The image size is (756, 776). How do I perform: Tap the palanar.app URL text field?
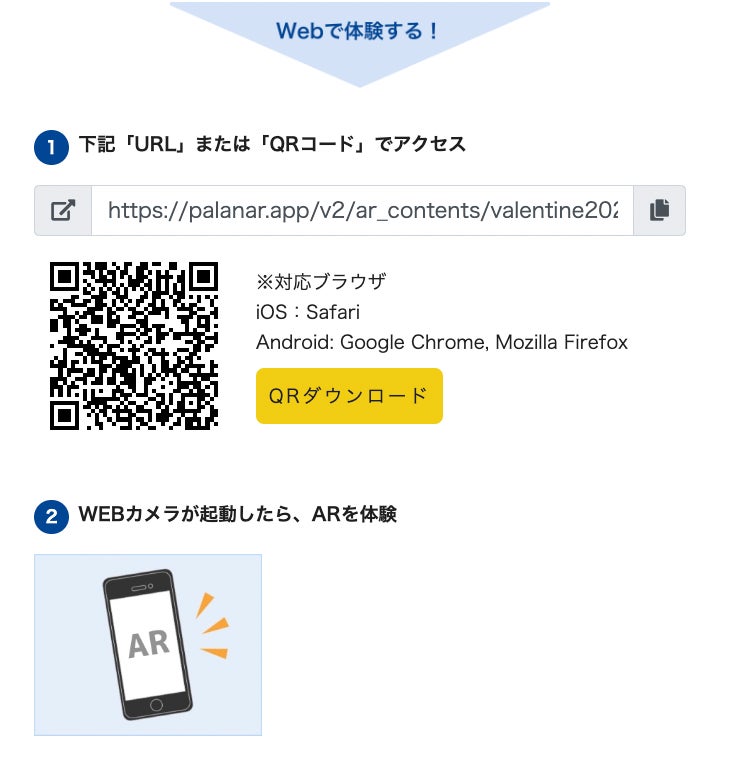362,210
